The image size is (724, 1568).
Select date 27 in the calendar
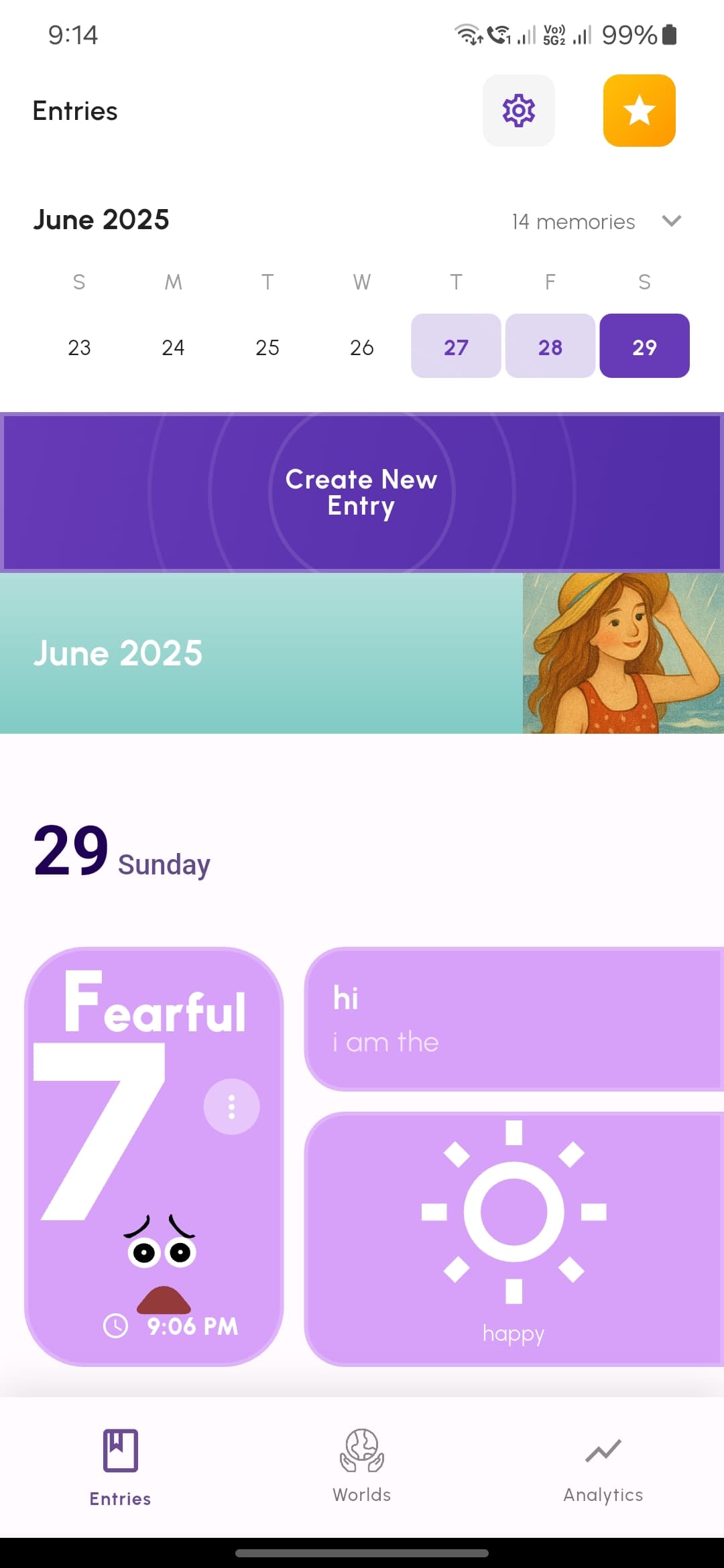click(456, 346)
